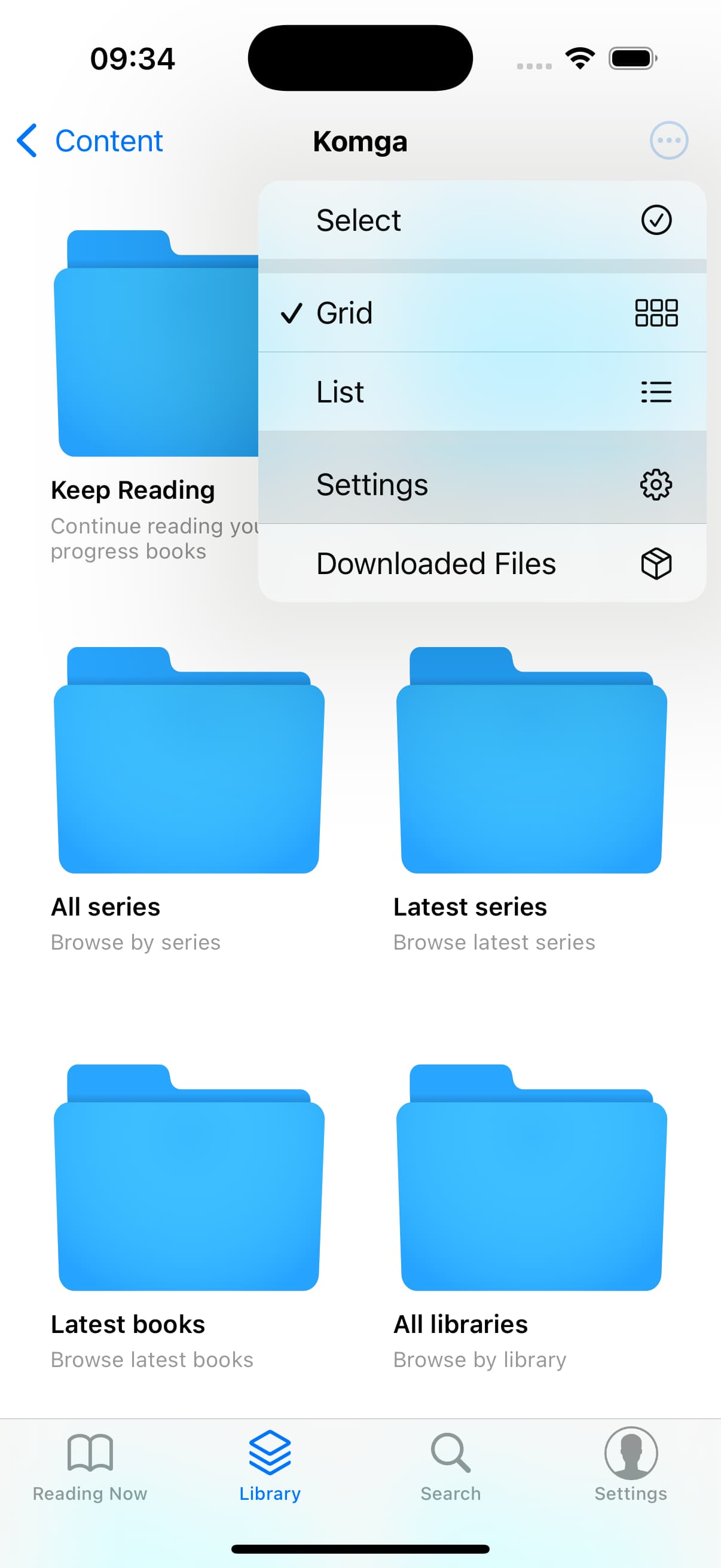Switch to Grid view
Viewport: 721px width, 1568px height.
coord(482,312)
